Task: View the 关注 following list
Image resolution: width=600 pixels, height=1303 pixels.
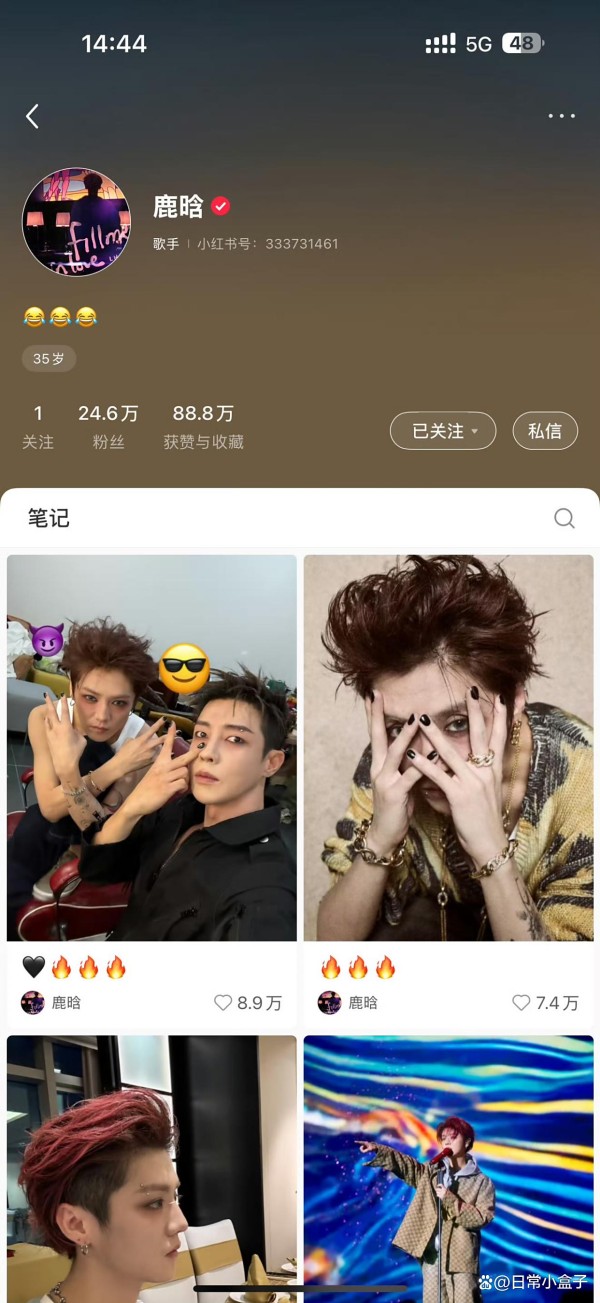Action: [38, 427]
